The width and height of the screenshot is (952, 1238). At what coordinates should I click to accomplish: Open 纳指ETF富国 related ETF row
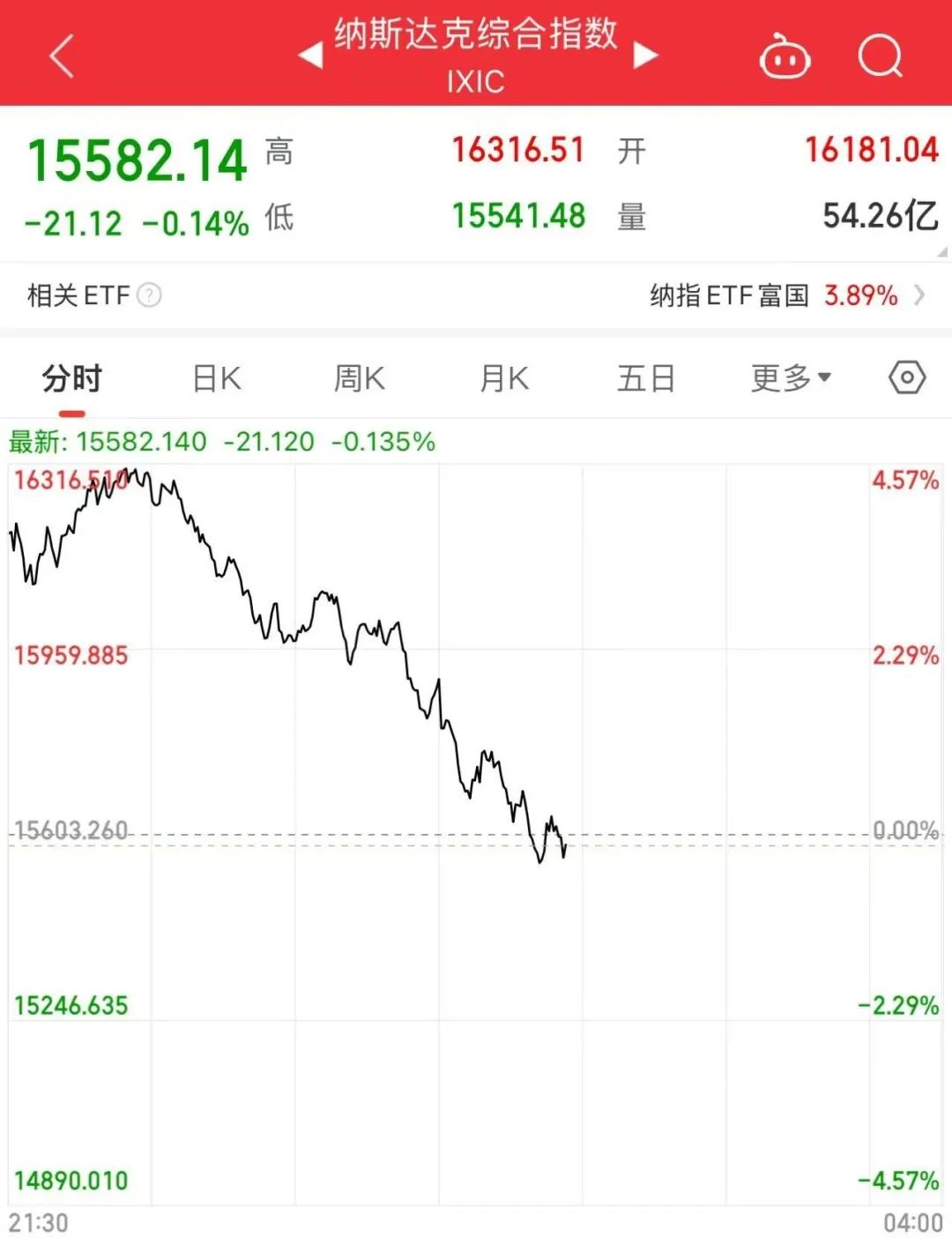coord(786,295)
